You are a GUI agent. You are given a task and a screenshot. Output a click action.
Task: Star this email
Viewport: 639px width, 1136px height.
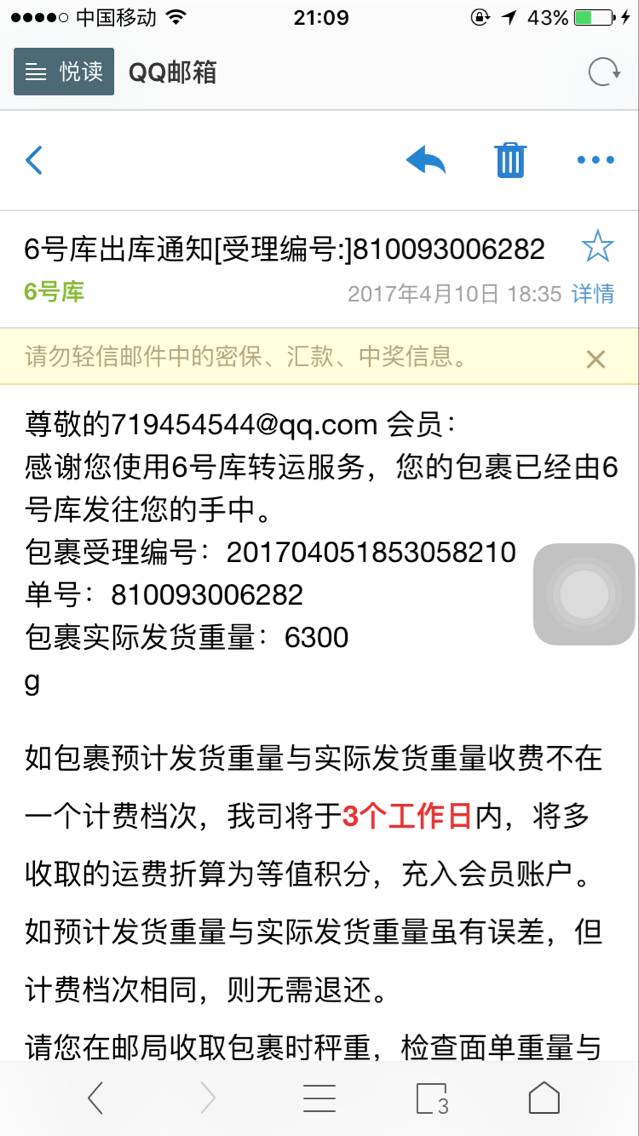tap(598, 247)
